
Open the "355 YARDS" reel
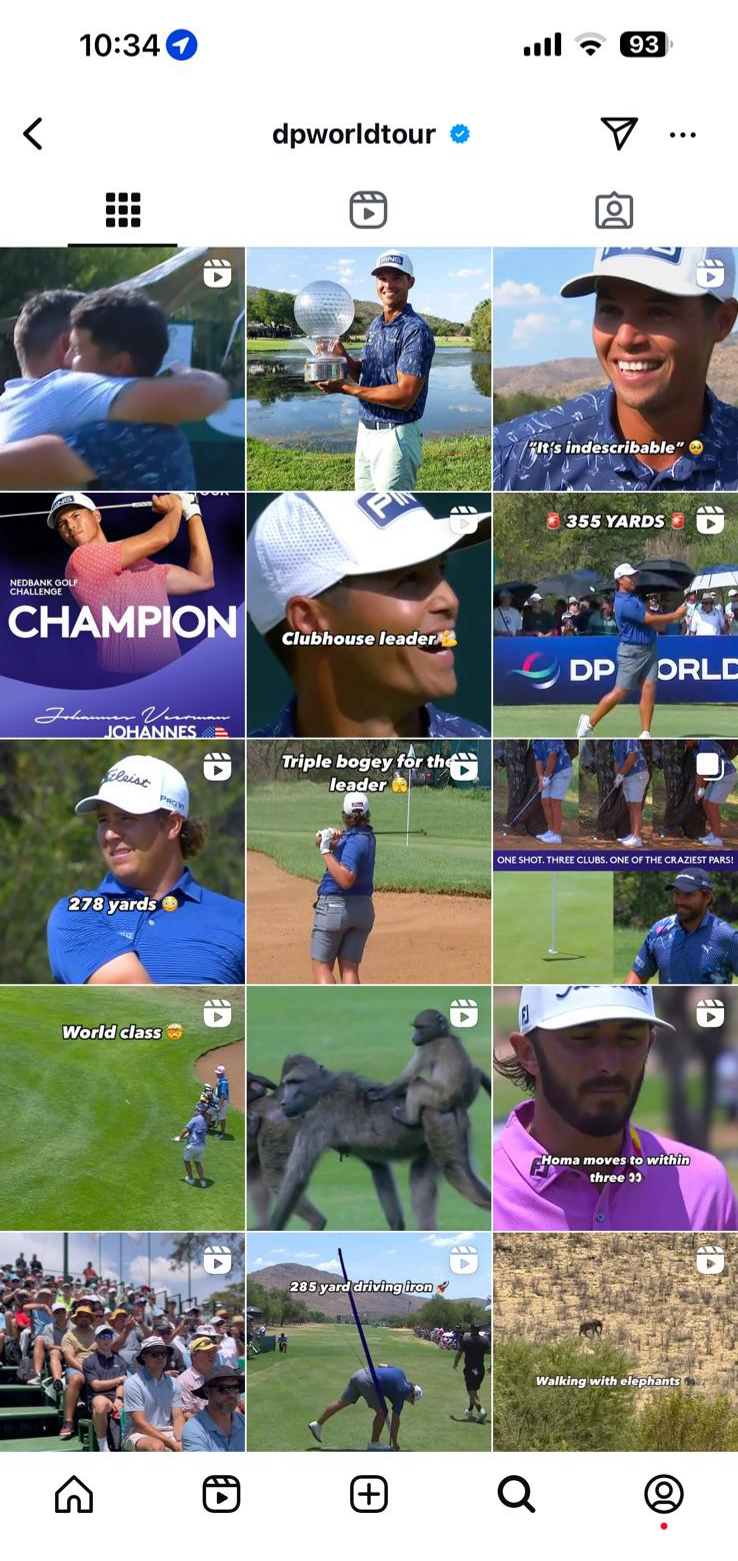coord(615,615)
